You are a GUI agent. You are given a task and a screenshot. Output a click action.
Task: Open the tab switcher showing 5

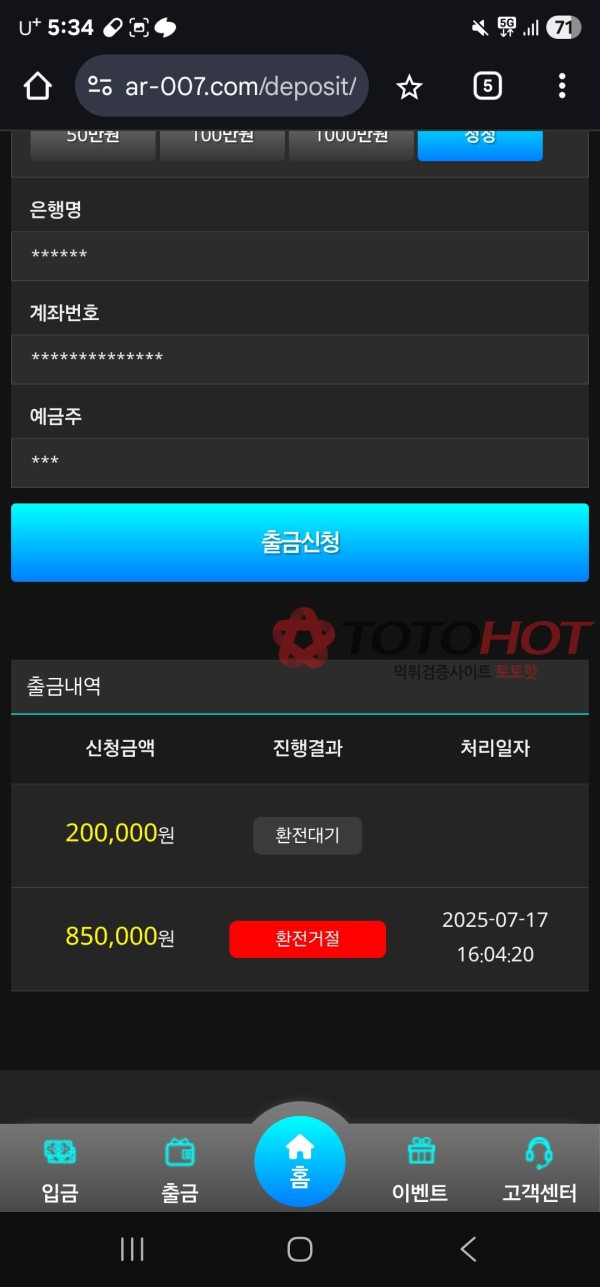pos(487,87)
